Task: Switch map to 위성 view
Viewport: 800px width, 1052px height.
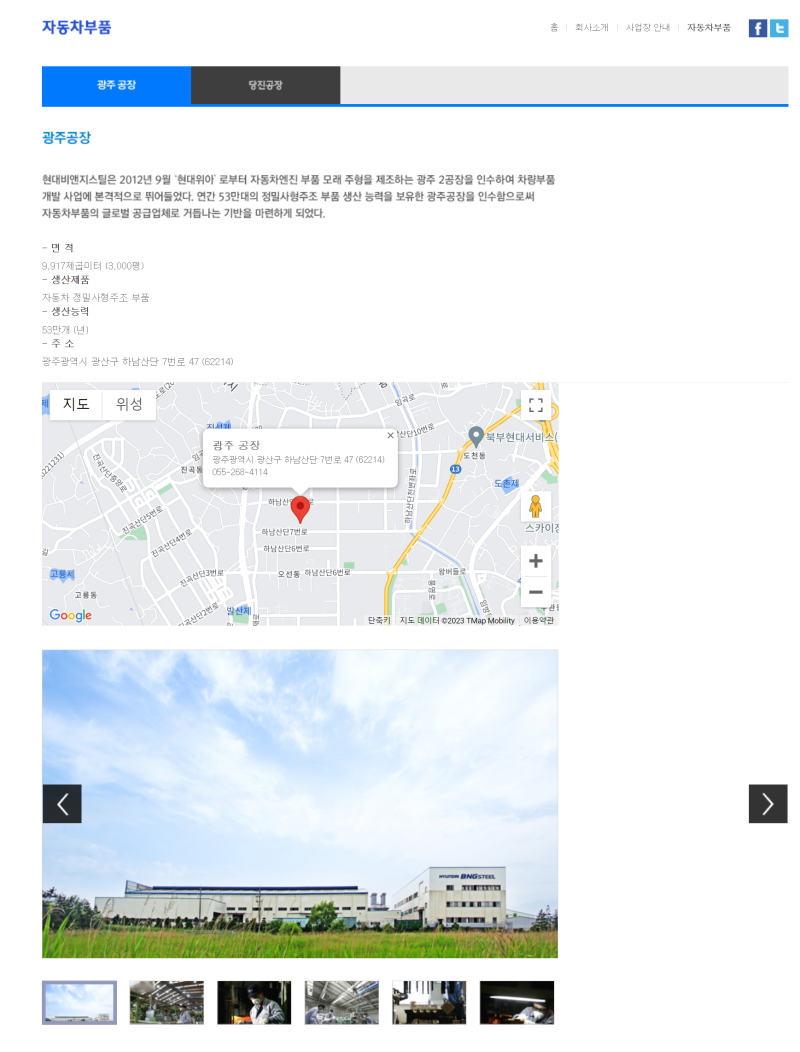Action: pos(129,404)
